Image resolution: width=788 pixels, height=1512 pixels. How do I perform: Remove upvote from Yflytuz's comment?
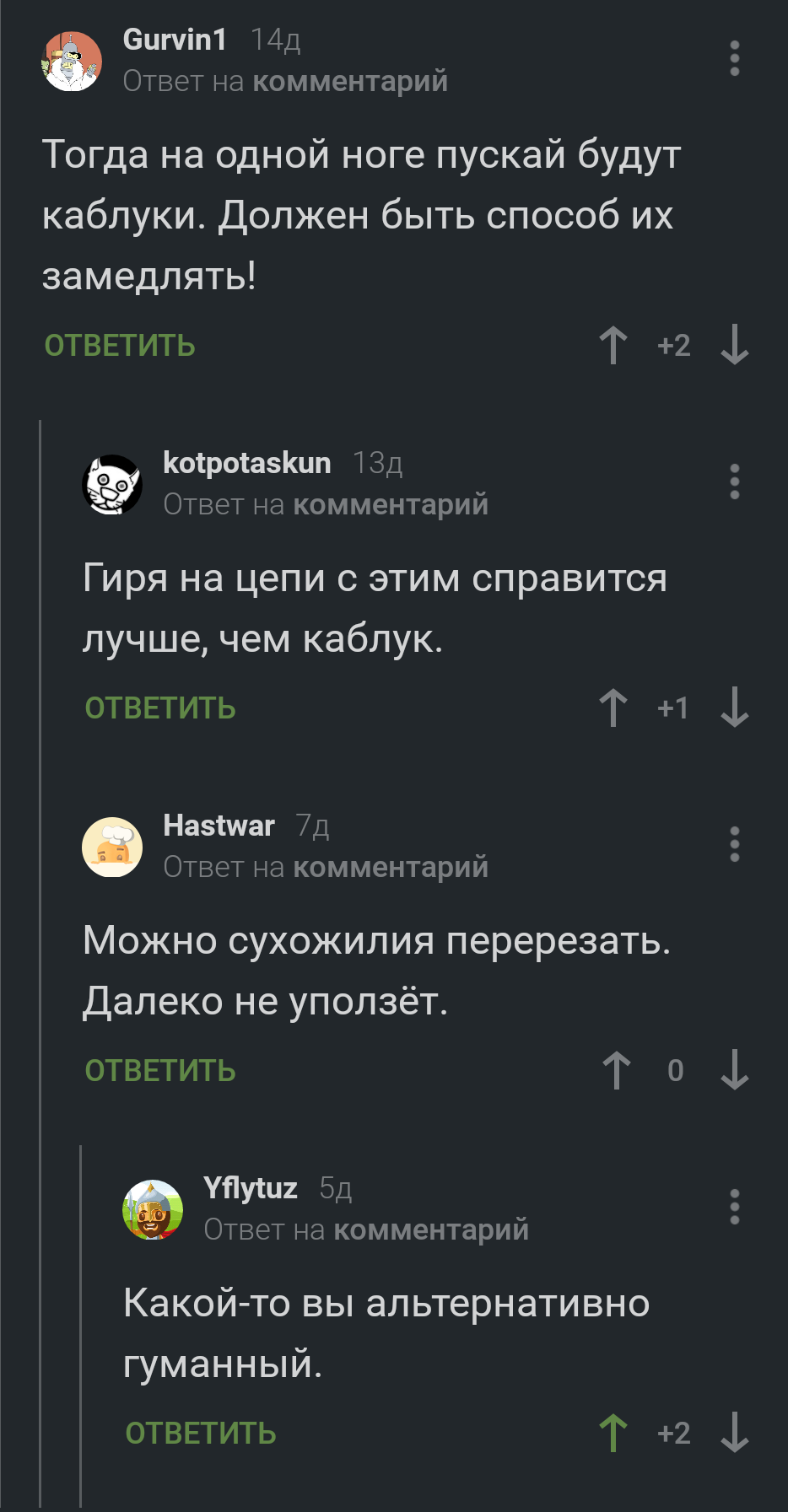[x=613, y=1433]
